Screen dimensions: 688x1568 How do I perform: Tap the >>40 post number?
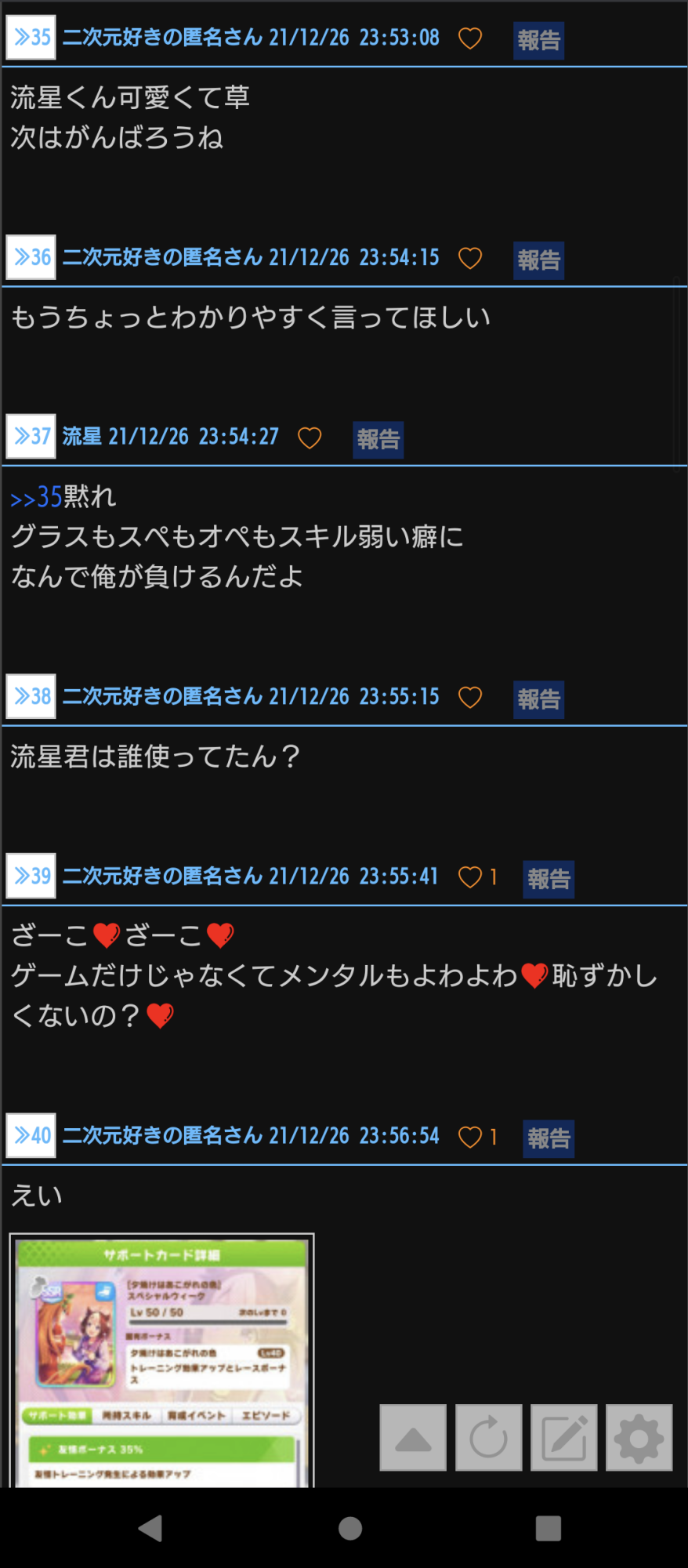coord(31,1135)
